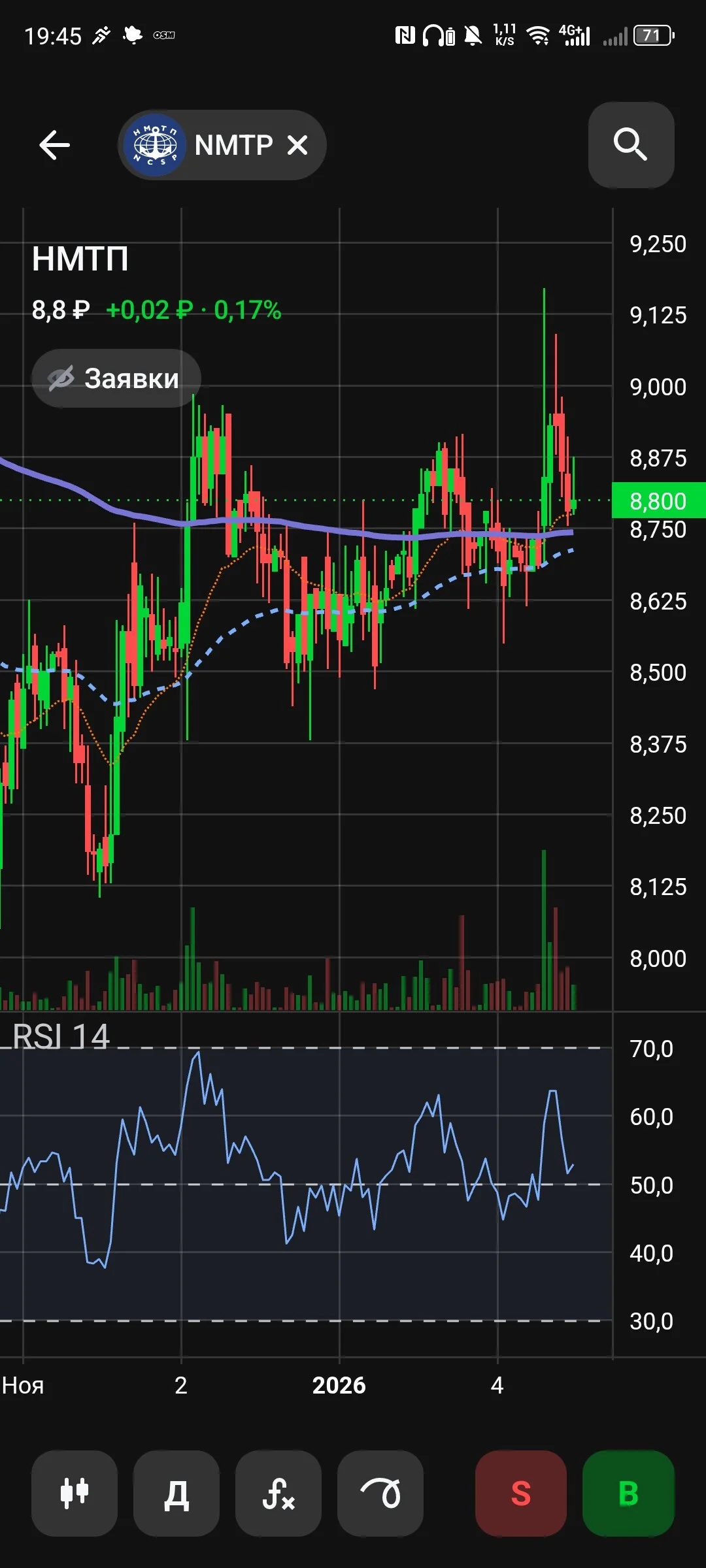The height and width of the screenshot is (1568, 706).
Task: Open the drawing tools button
Action: coord(380,1494)
